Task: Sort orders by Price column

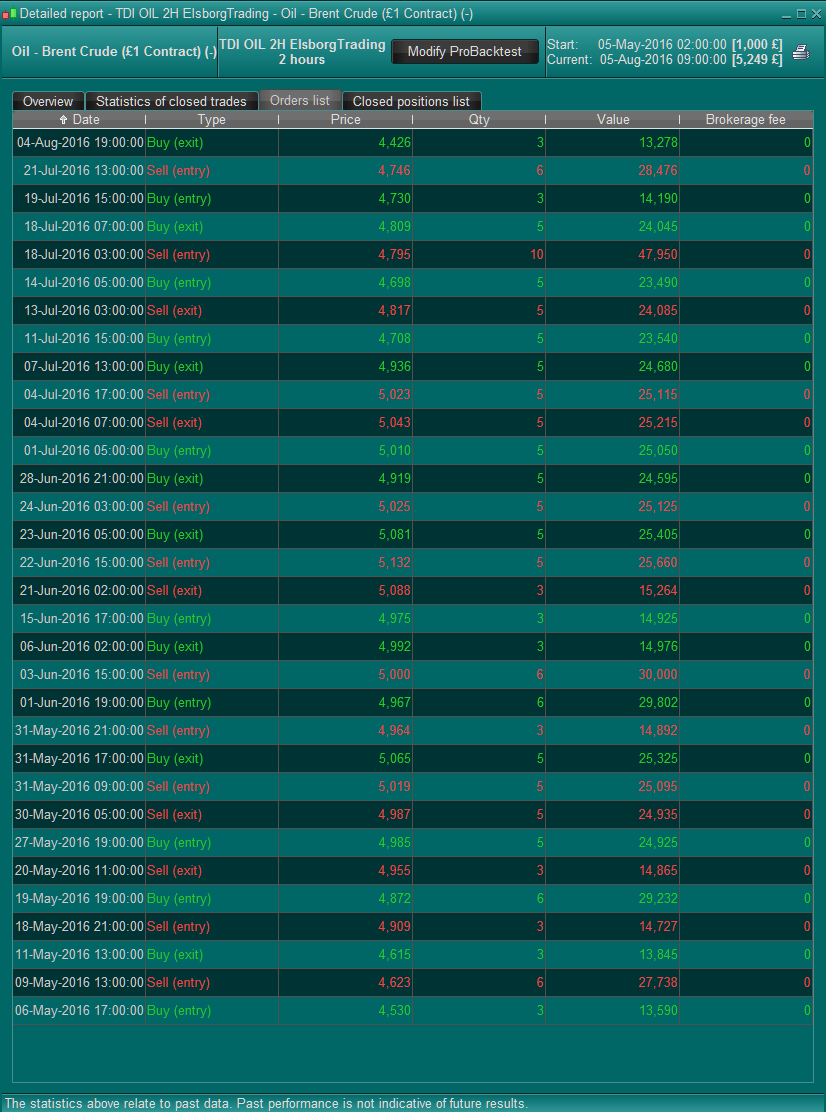Action: coord(346,119)
